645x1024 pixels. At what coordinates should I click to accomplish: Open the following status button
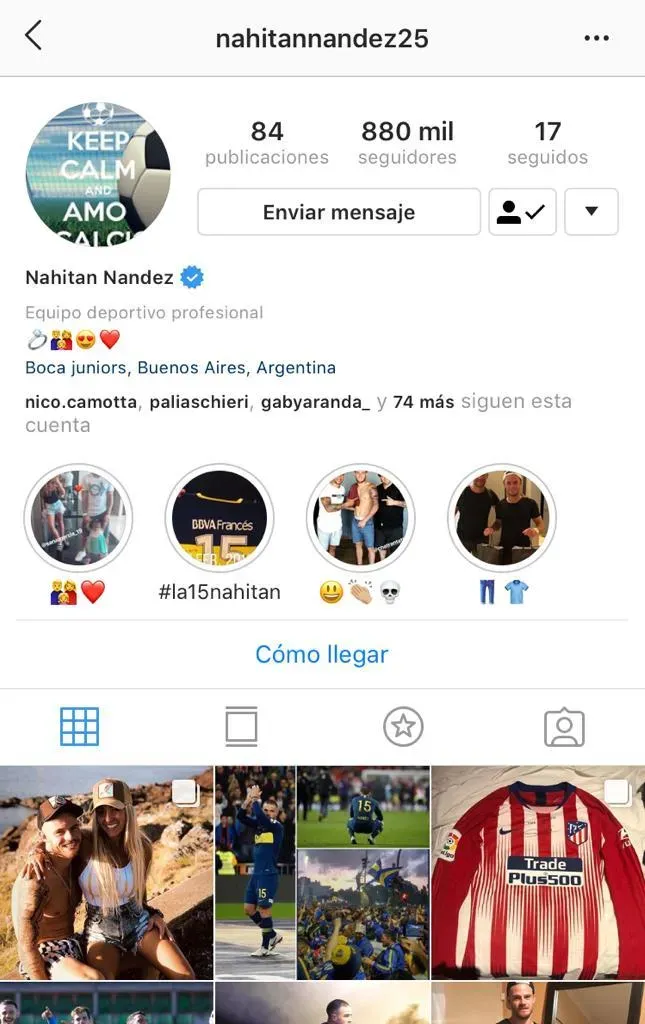click(522, 212)
